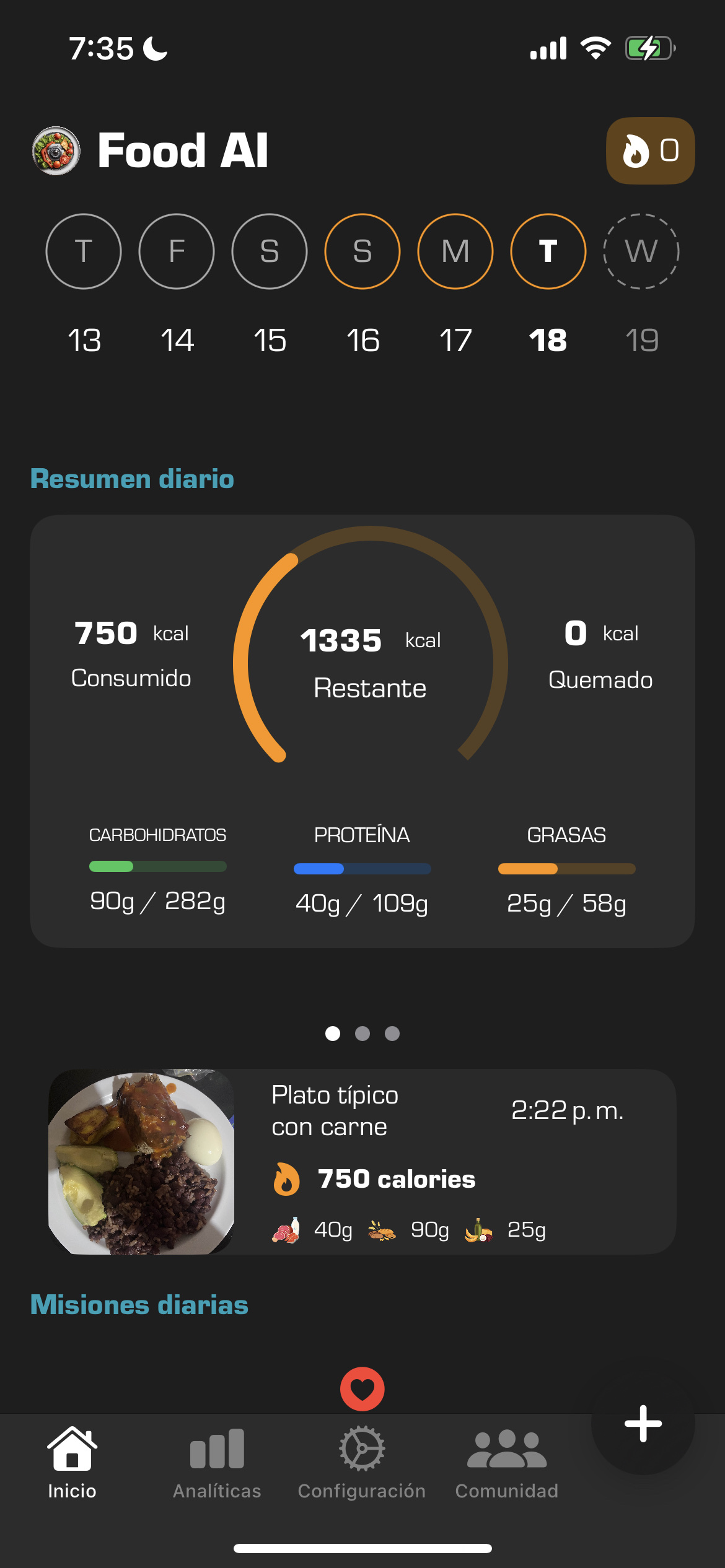Switch to Sunday the 16th

[361, 251]
